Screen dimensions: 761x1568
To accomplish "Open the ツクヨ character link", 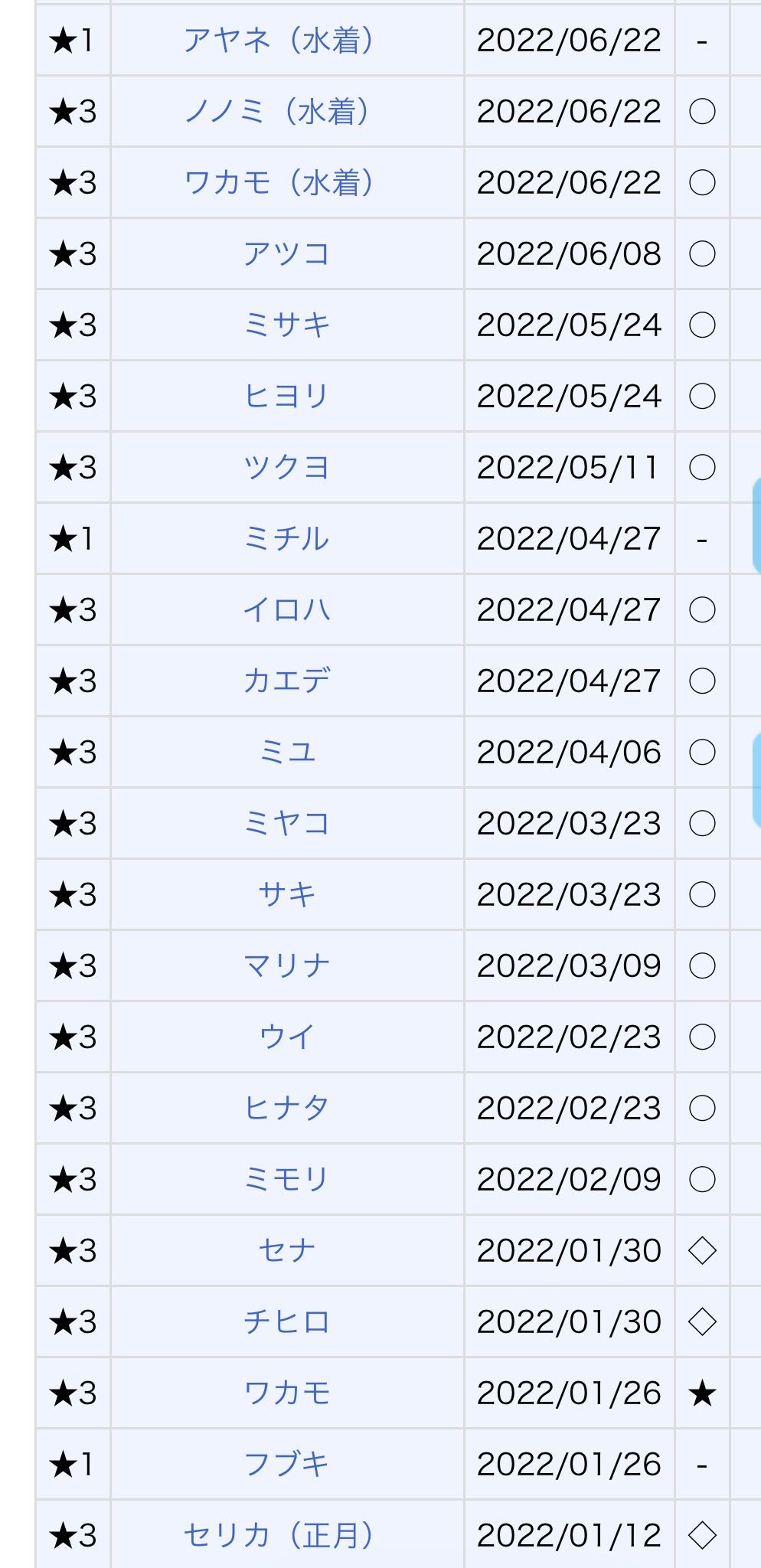I will [x=286, y=468].
